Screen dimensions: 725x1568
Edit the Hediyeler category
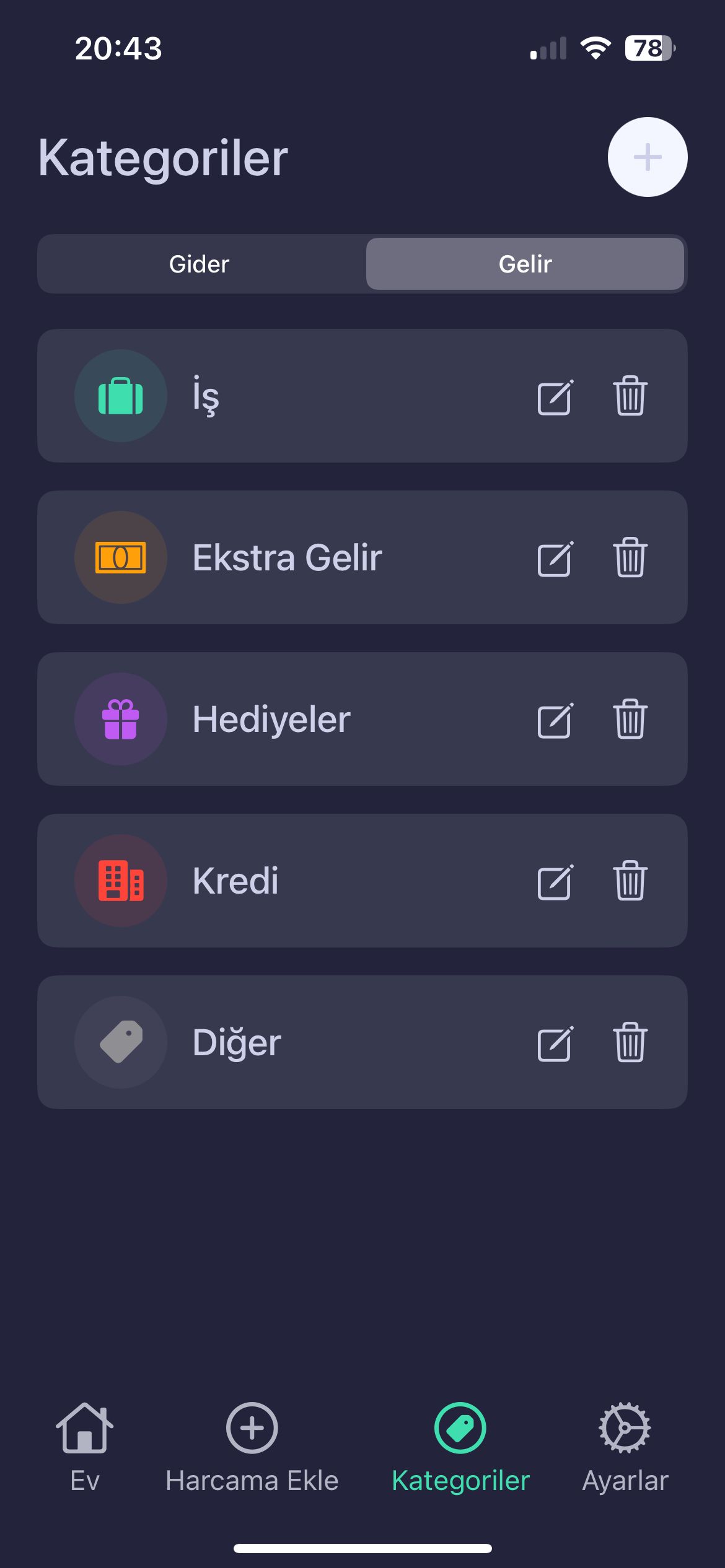[555, 720]
